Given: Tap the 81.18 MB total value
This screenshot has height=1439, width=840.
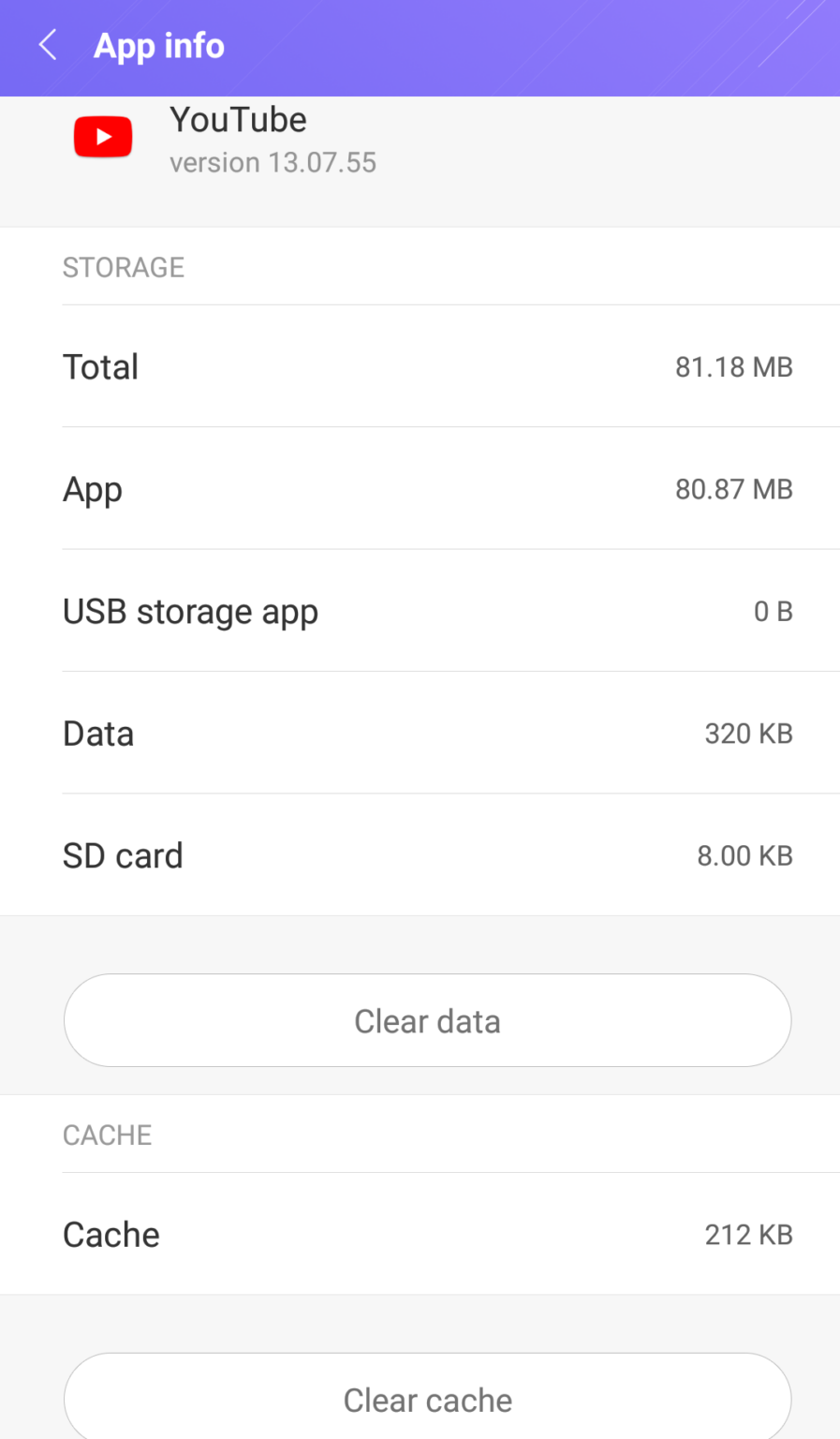Looking at the screenshot, I should [733, 366].
